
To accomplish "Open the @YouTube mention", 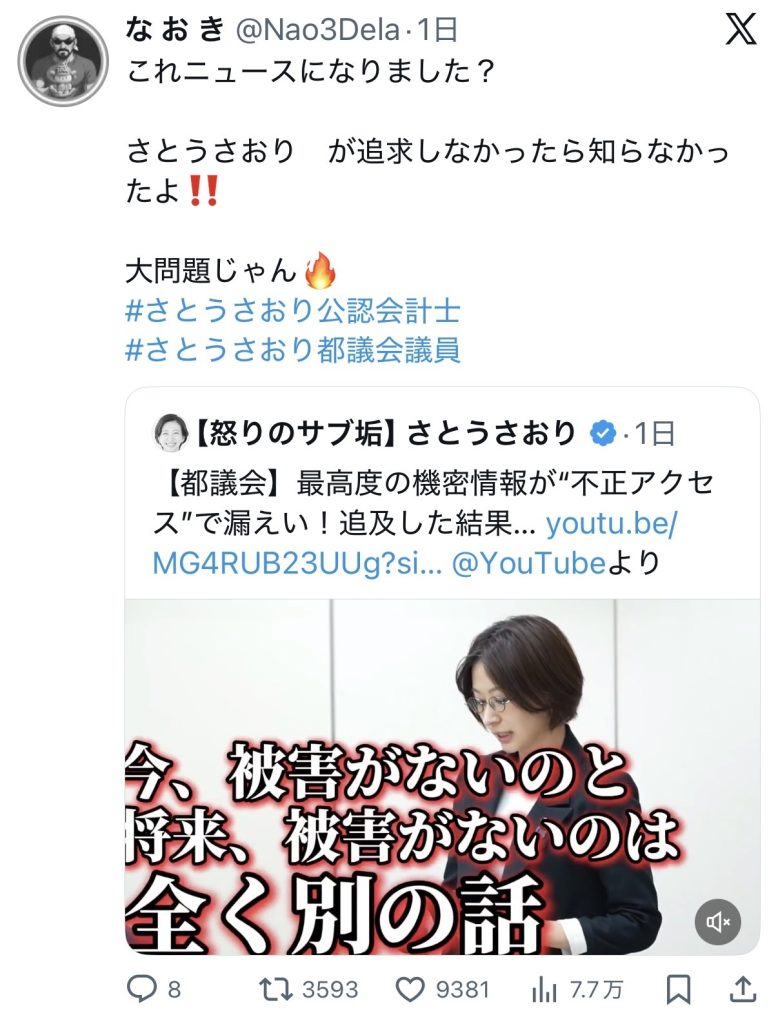I will point(528,563).
